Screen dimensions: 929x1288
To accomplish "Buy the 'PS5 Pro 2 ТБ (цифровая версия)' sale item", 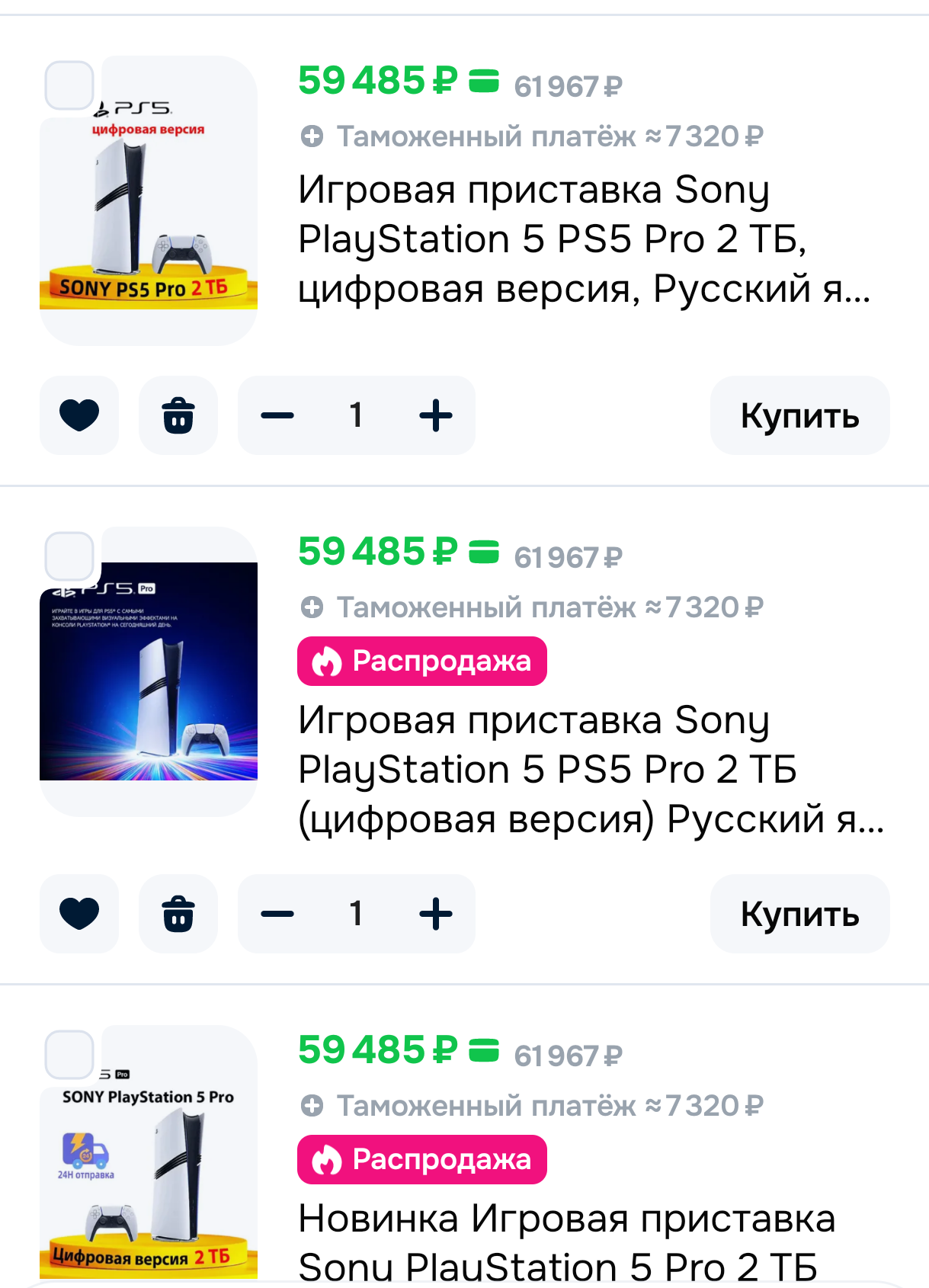I will 799,914.
